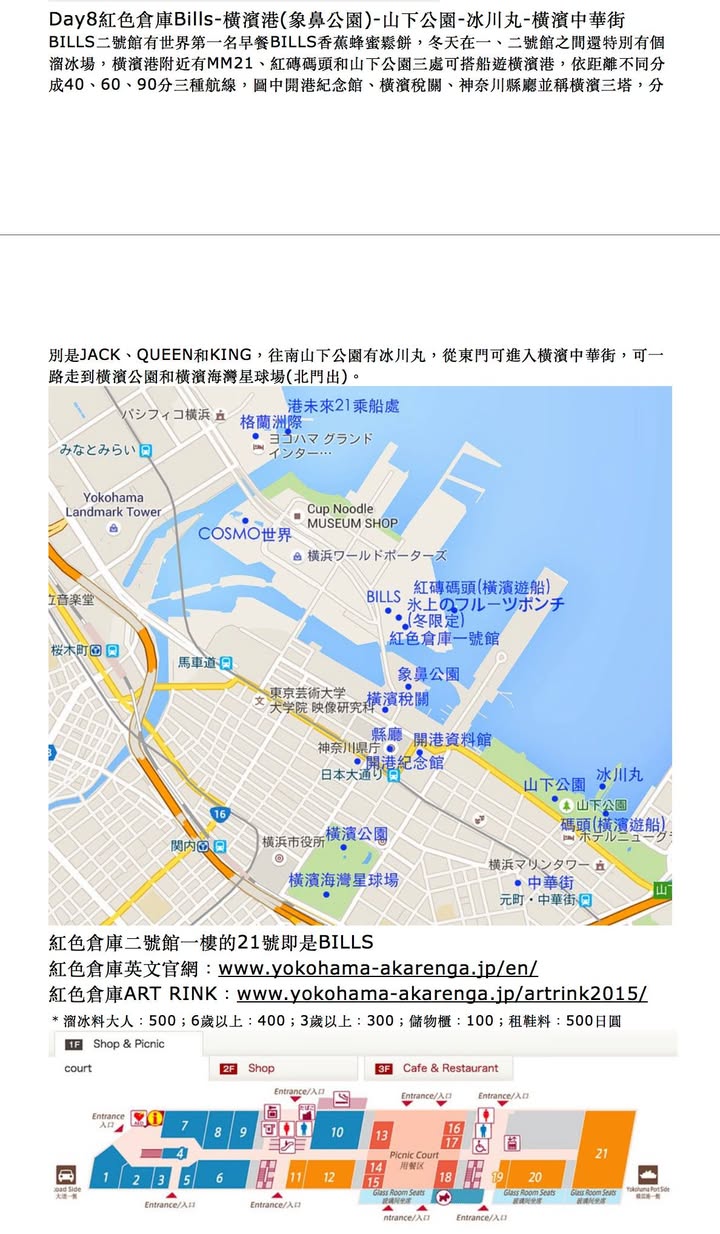This screenshot has width=720, height=1234.
Task: Open the yokohama-akarenga.jp/en/ English website link
Action: coord(378,968)
